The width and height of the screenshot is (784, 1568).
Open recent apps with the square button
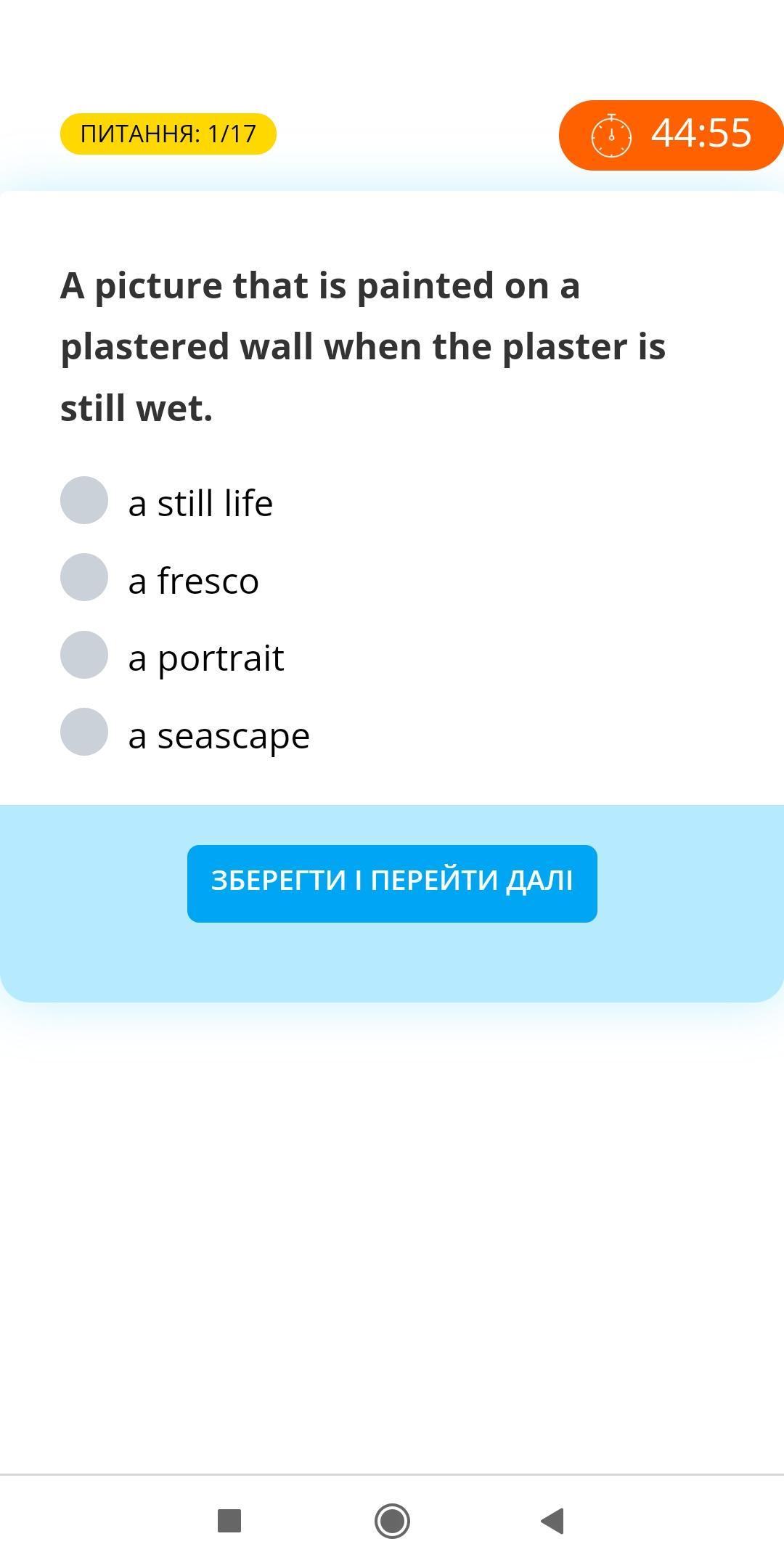(x=229, y=1521)
